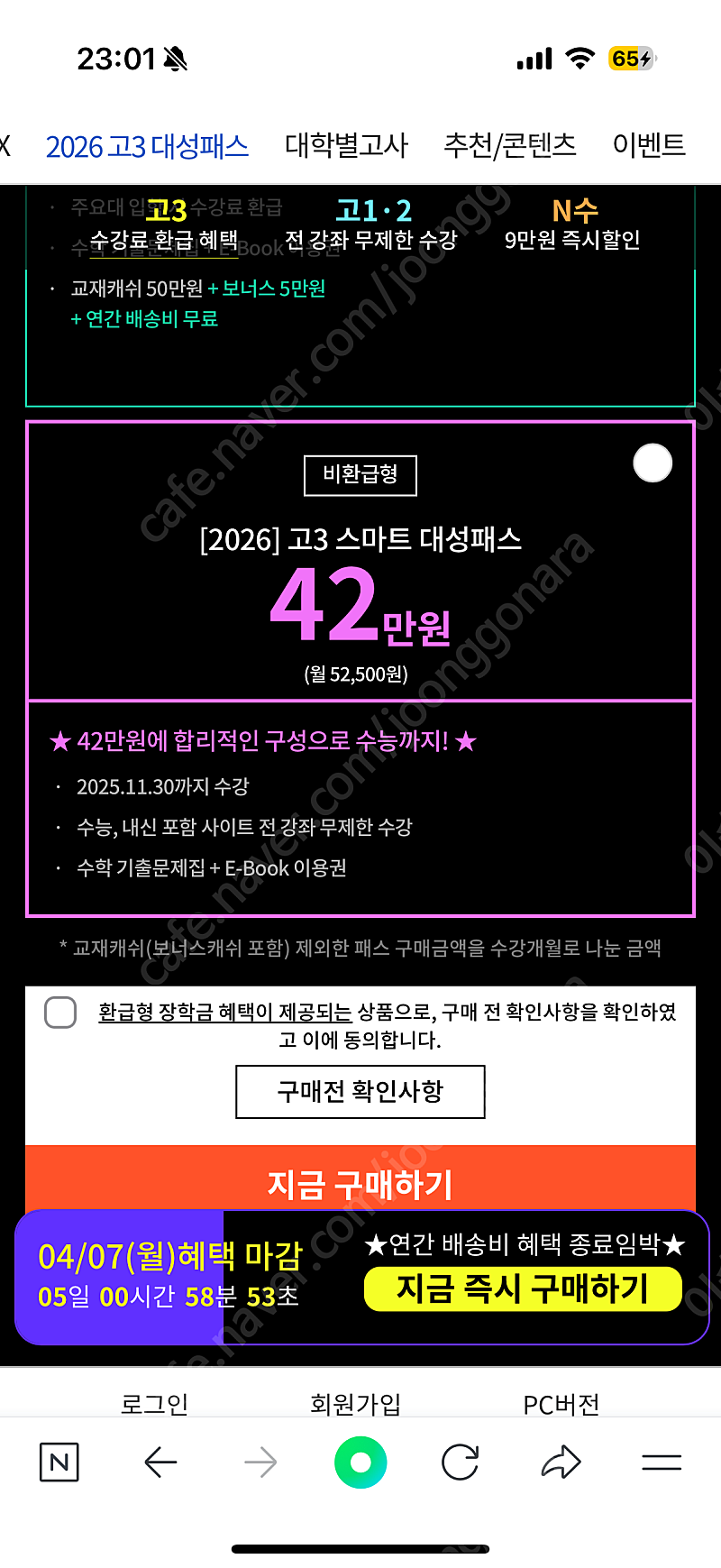This screenshot has height=1568, width=721.
Task: Switch to the 2026 고3 대성패스 tab
Action: [x=147, y=146]
